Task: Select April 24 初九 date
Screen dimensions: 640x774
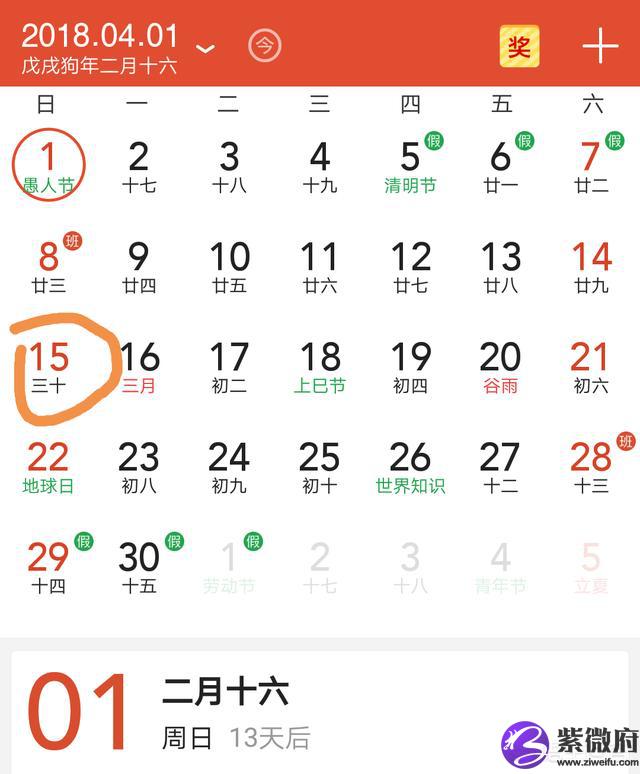Action: [229, 466]
